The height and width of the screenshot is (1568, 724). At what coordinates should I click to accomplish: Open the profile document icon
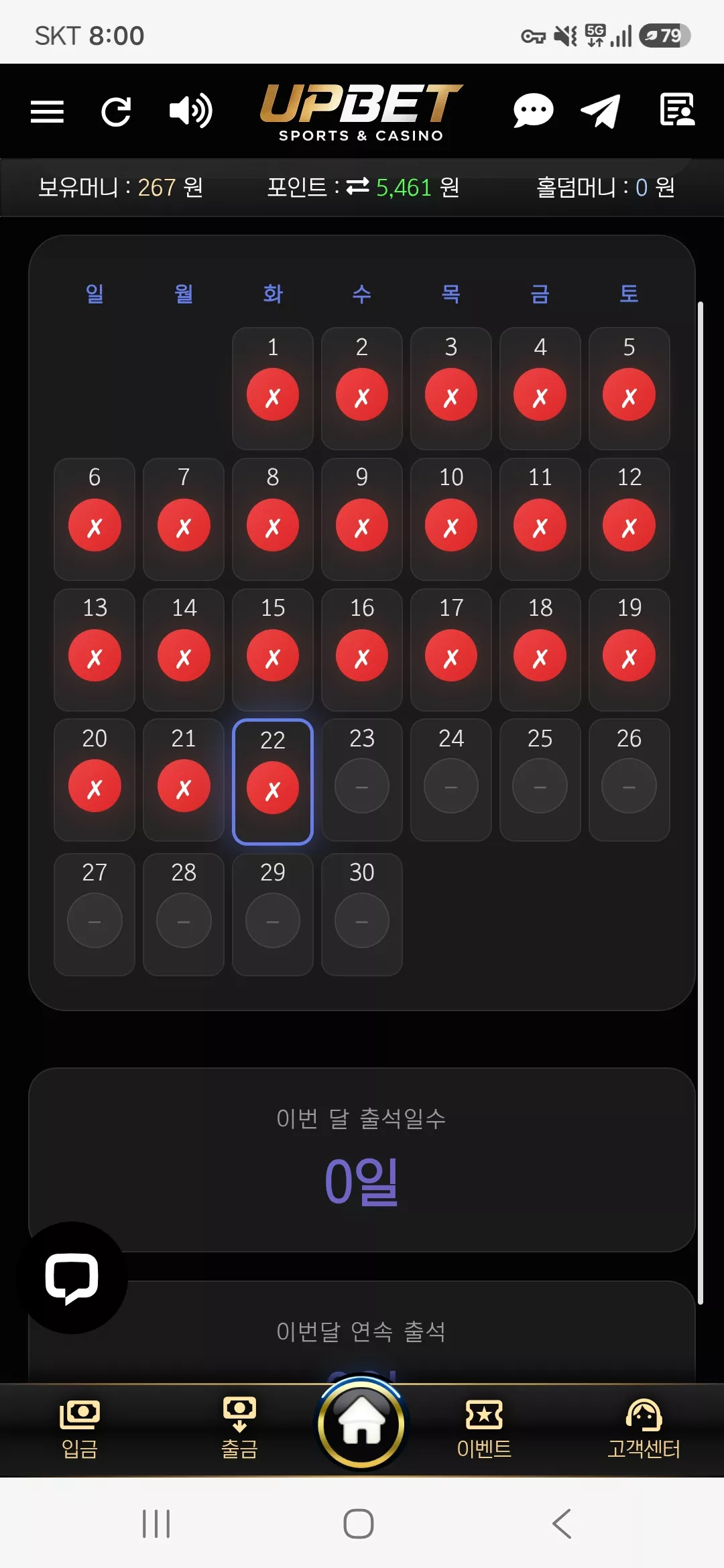[677, 110]
